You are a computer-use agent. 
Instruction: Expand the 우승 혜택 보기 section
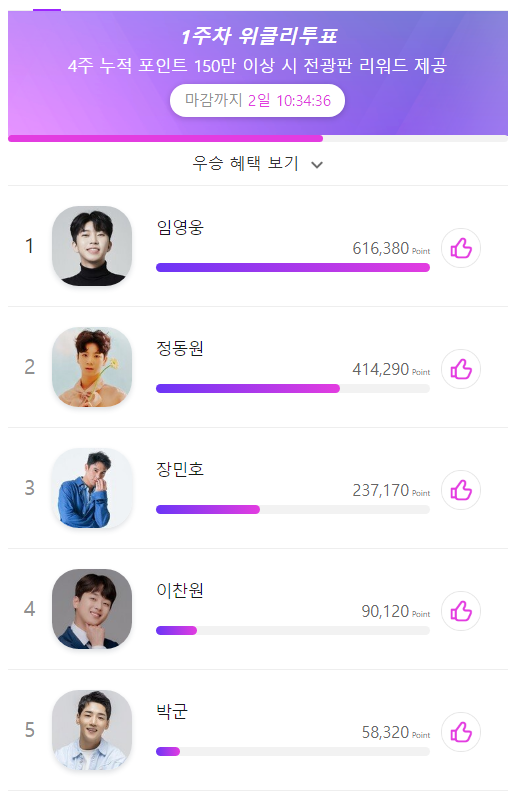(258, 164)
